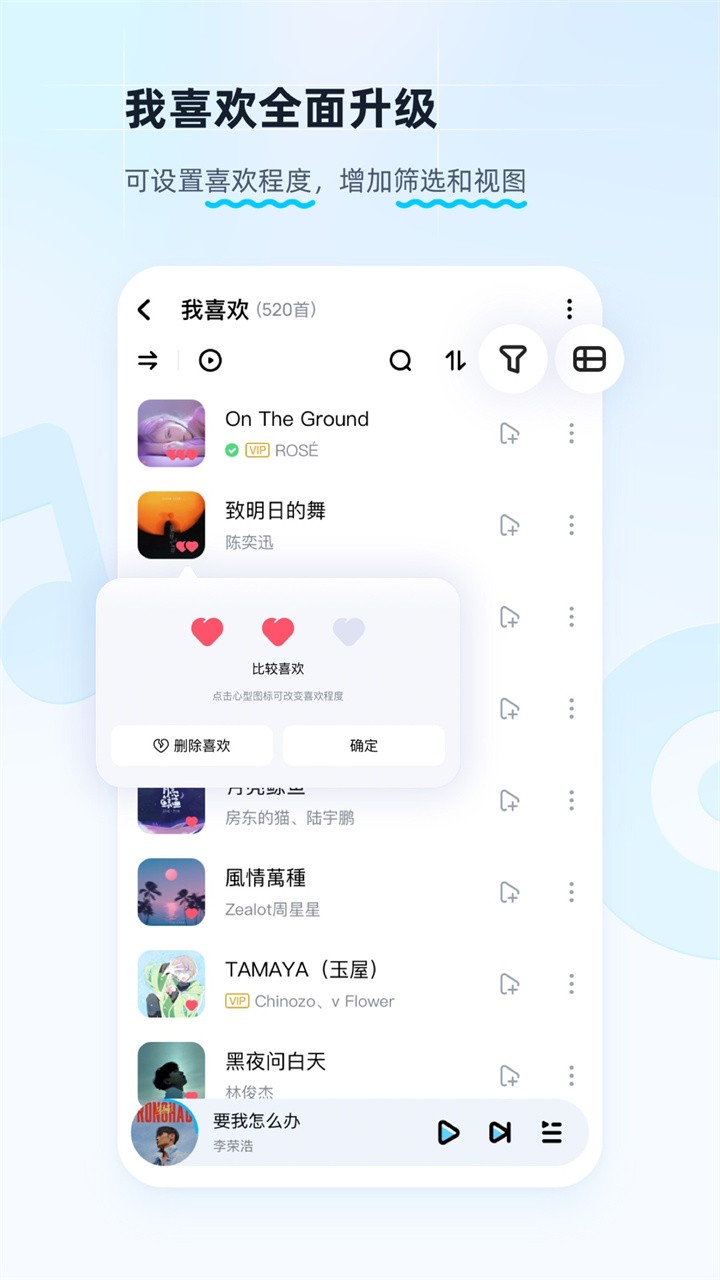Skip to next track in mini player
Image resolution: width=720 pixels, height=1280 pixels.
(499, 1132)
